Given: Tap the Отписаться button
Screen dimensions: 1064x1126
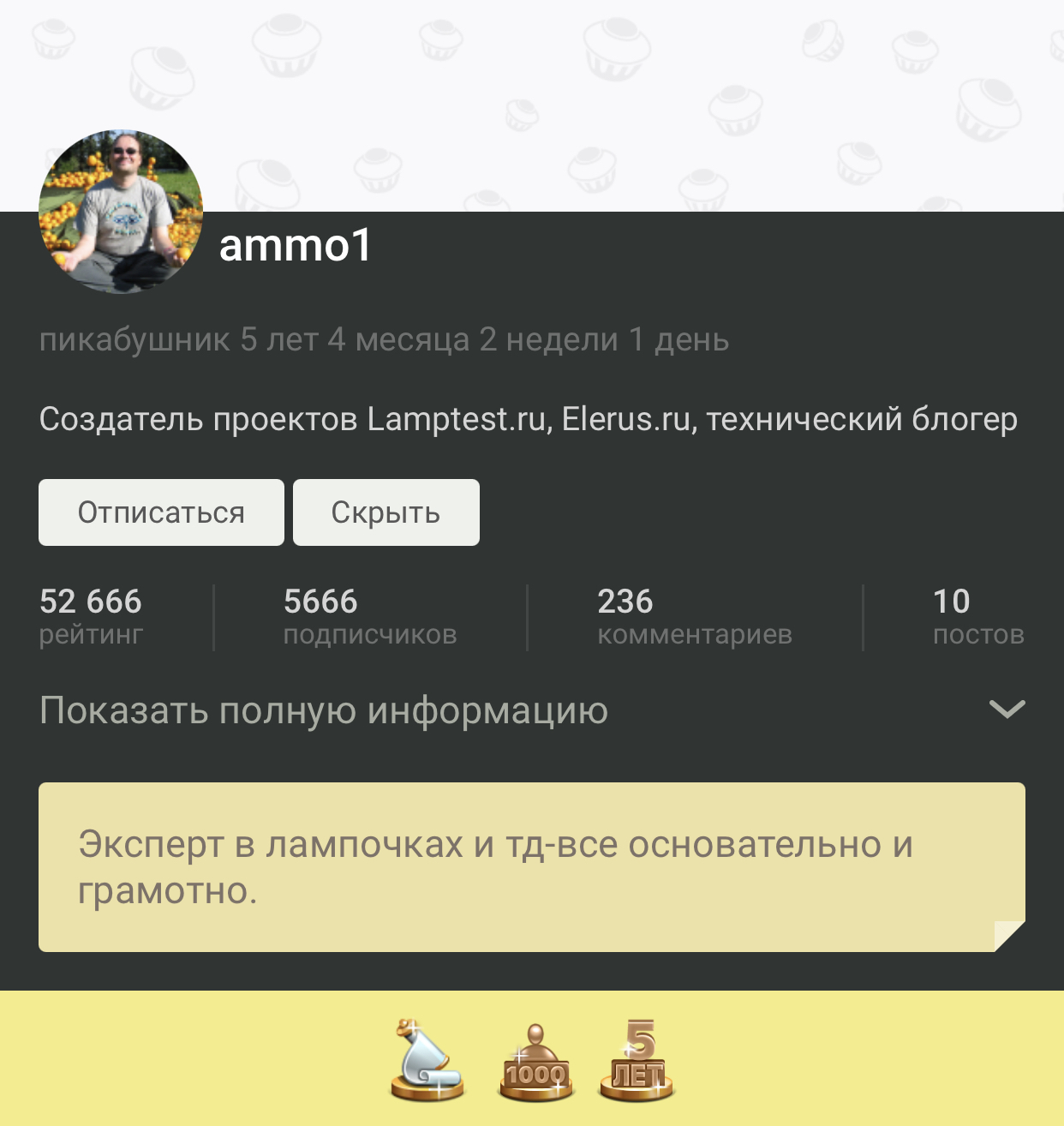Looking at the screenshot, I should tap(161, 512).
